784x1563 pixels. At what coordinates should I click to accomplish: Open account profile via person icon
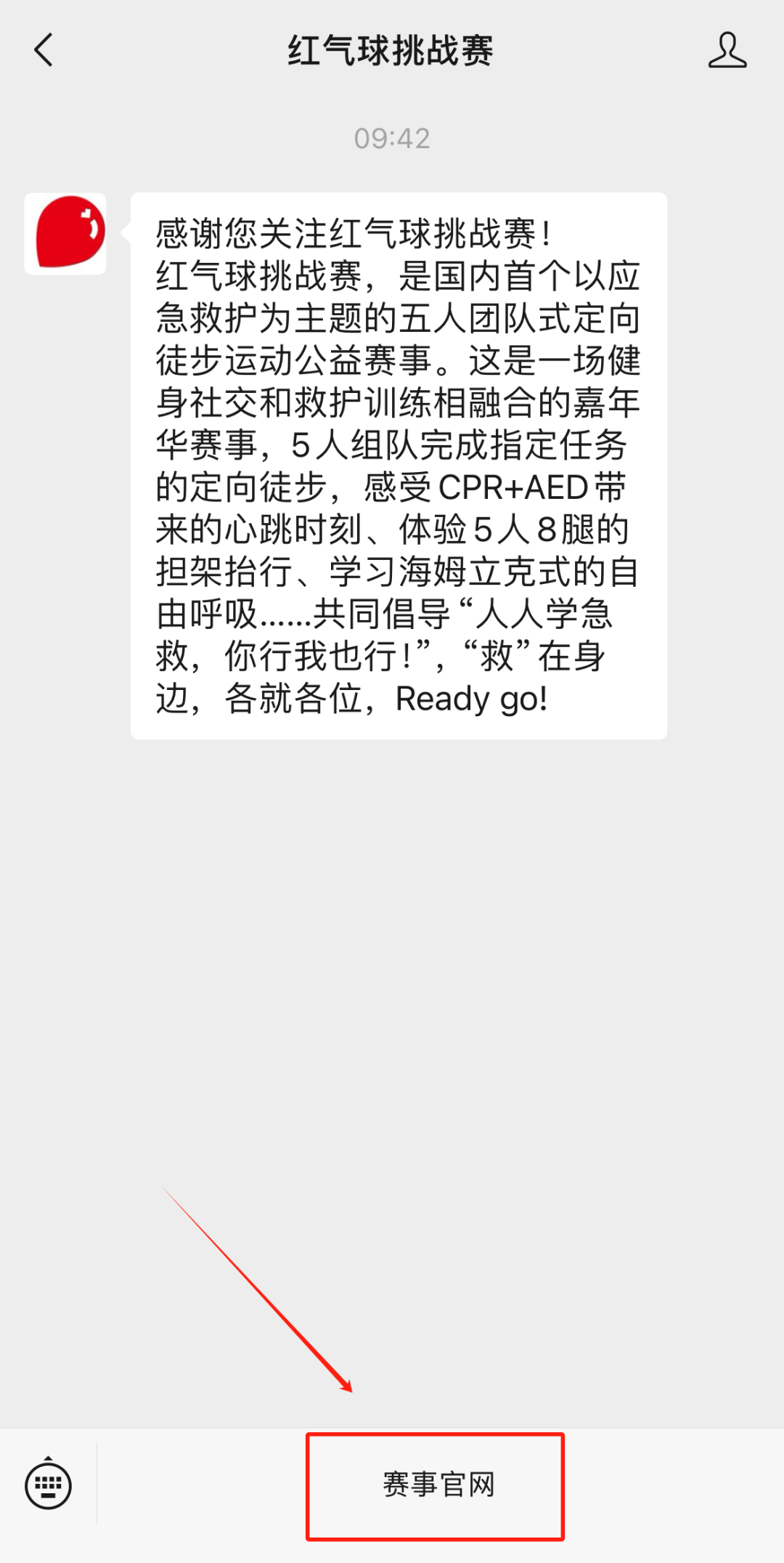click(728, 51)
